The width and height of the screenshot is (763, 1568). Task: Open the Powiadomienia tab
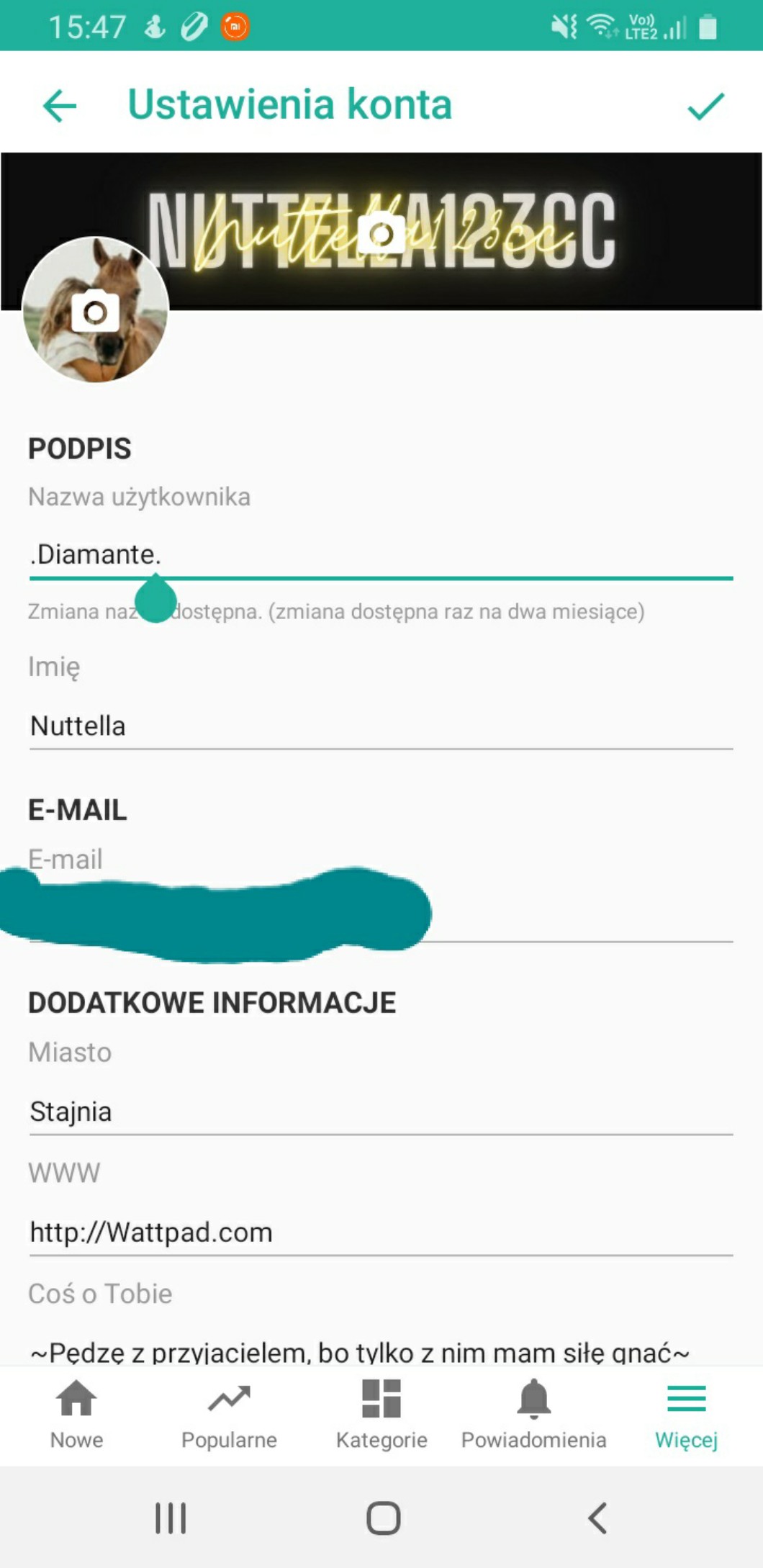point(533,1414)
